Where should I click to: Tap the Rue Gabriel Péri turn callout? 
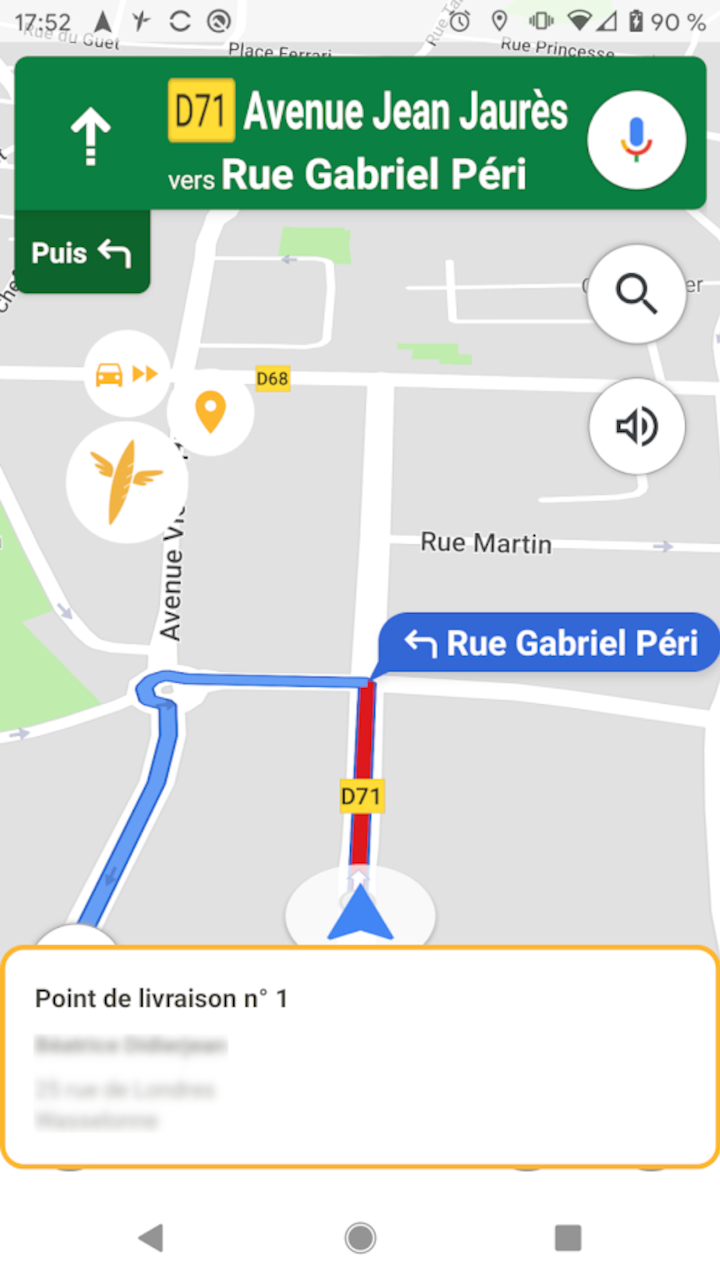pos(550,644)
